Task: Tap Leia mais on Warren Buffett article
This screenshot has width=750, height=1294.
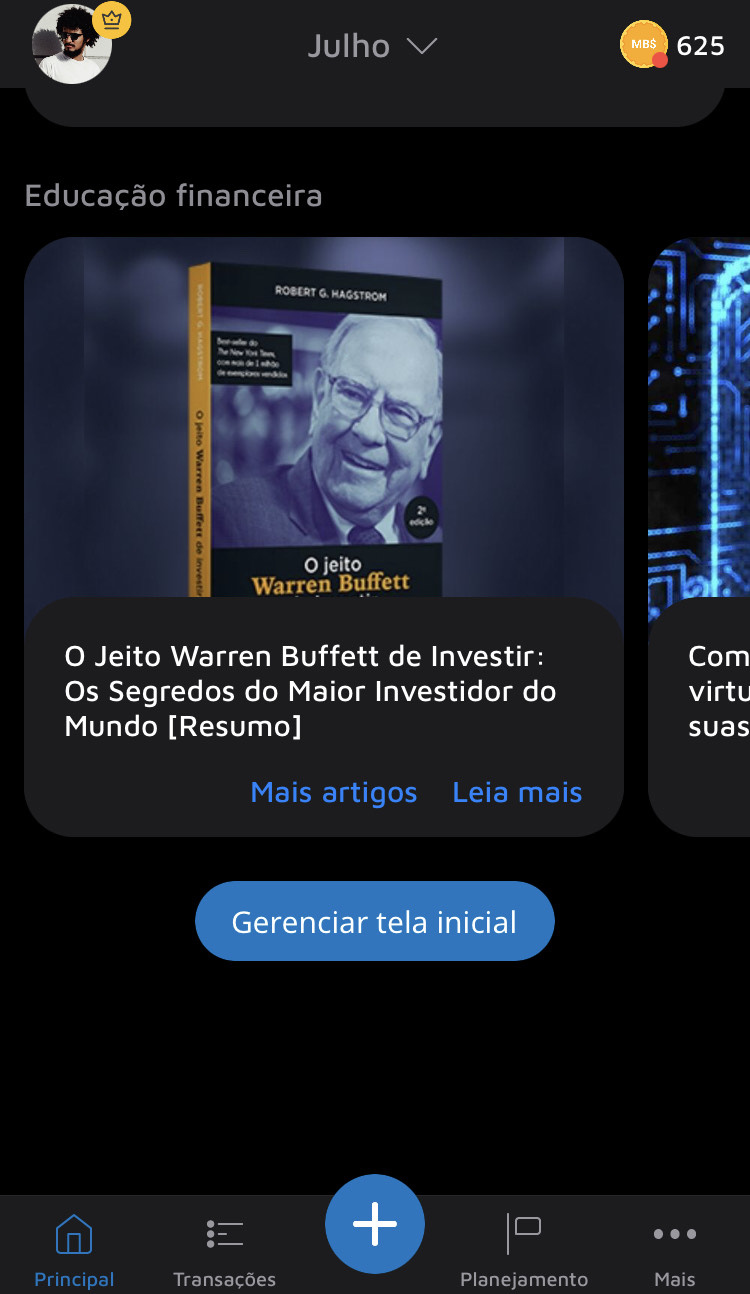Action: pos(517,792)
